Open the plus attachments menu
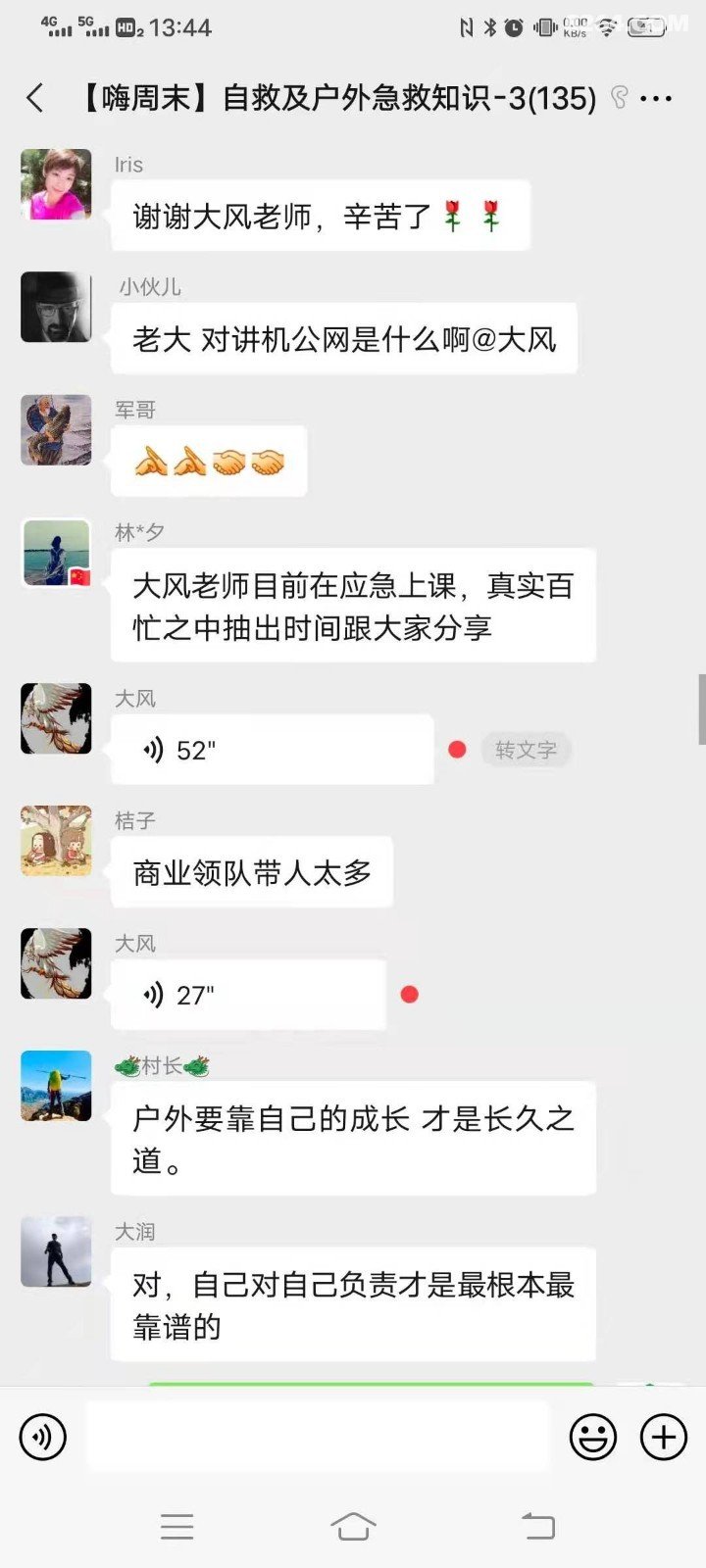 (664, 1438)
